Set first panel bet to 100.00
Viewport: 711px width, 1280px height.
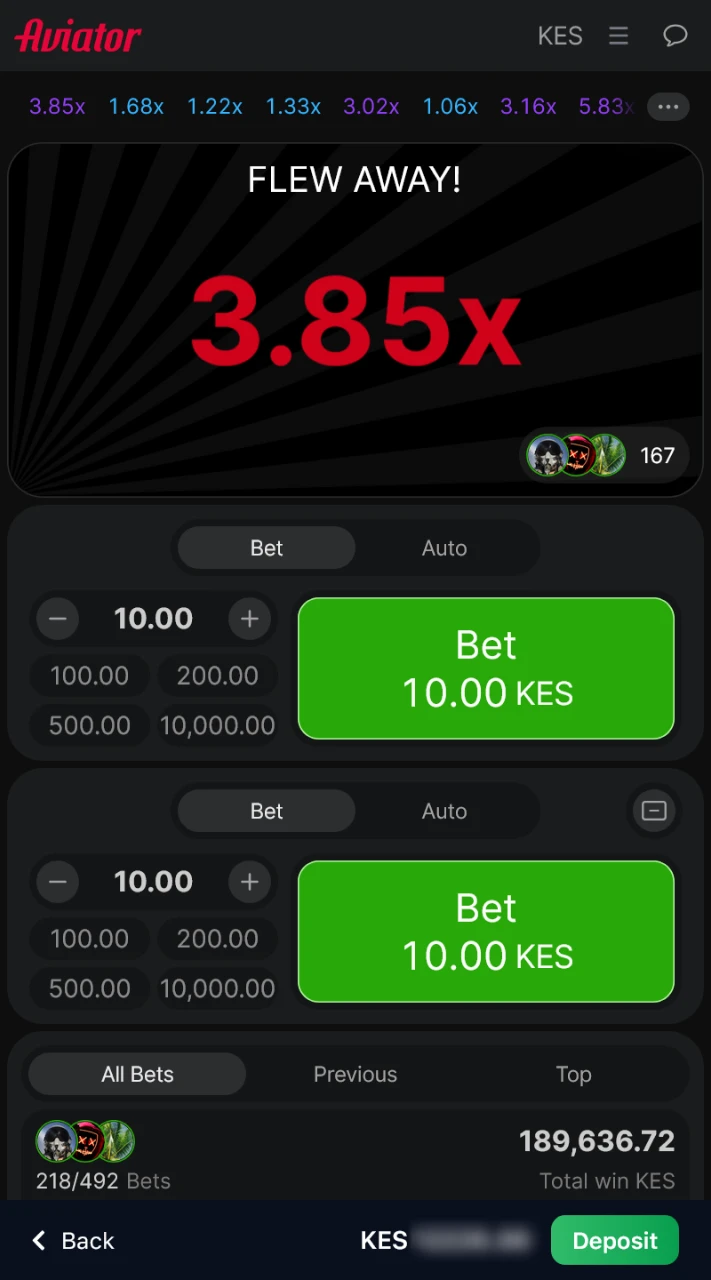(89, 676)
